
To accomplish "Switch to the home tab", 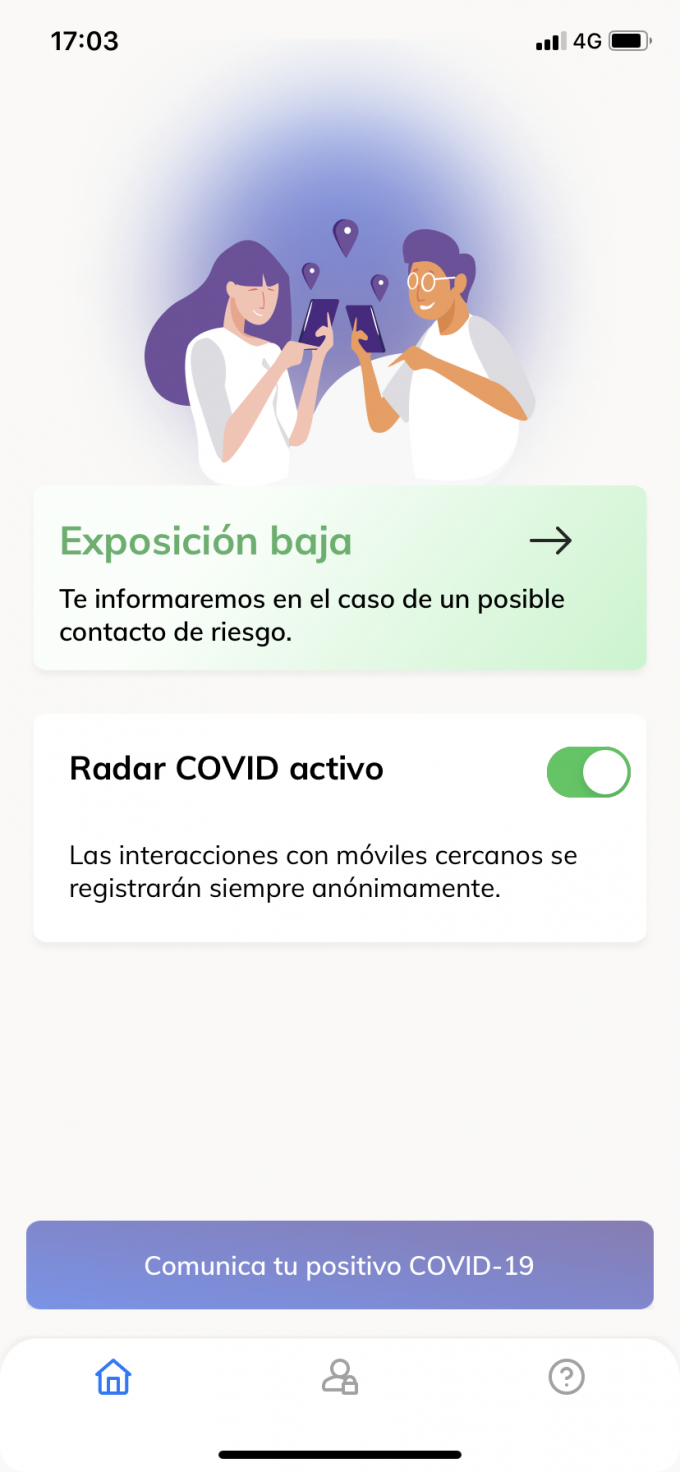I will point(113,1378).
